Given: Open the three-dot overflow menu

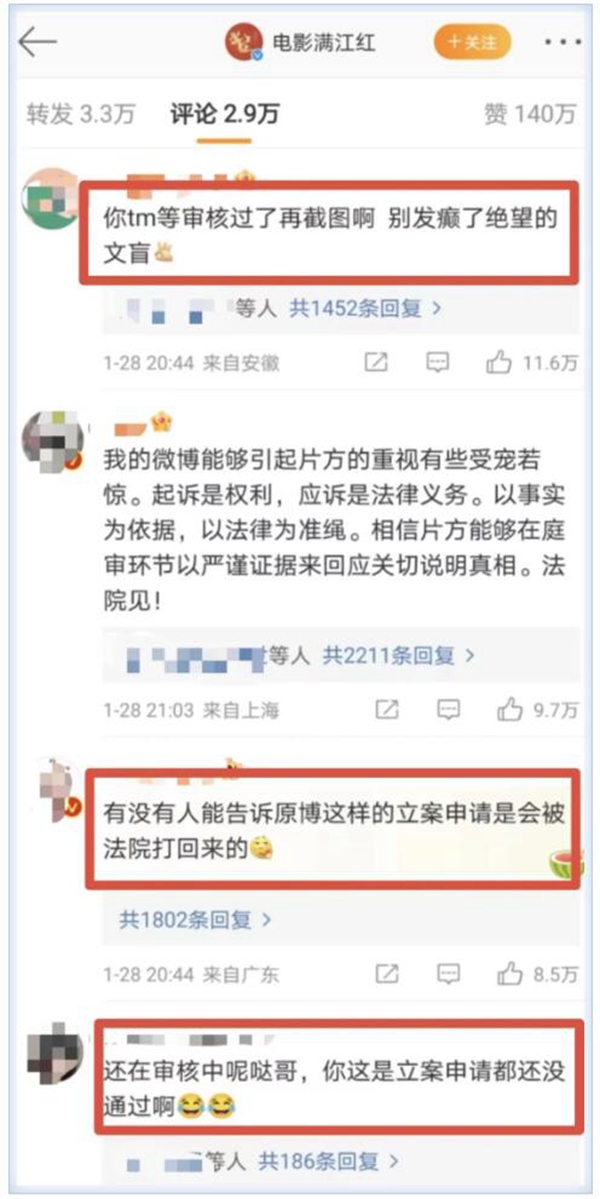Looking at the screenshot, I should pos(561,43).
